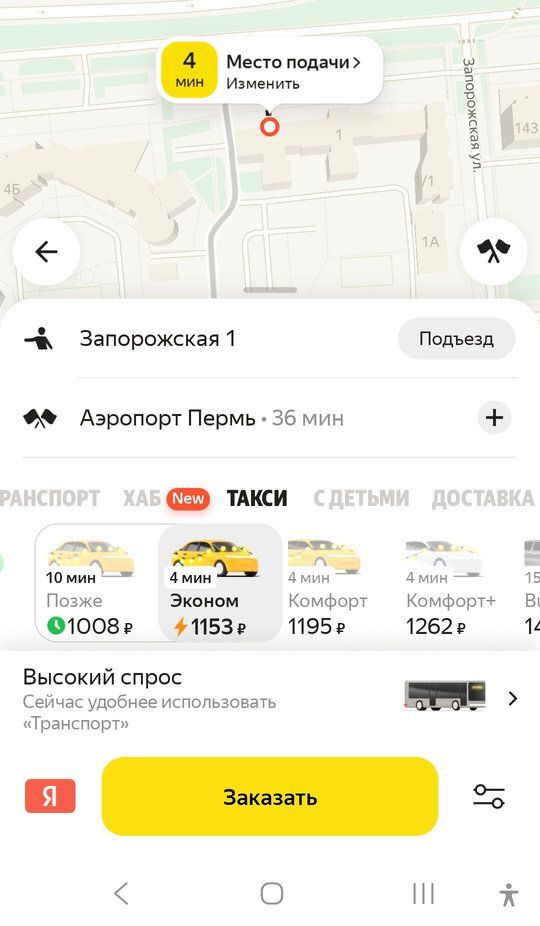Select the Эконом tariff for 1153 ₽

220,583
